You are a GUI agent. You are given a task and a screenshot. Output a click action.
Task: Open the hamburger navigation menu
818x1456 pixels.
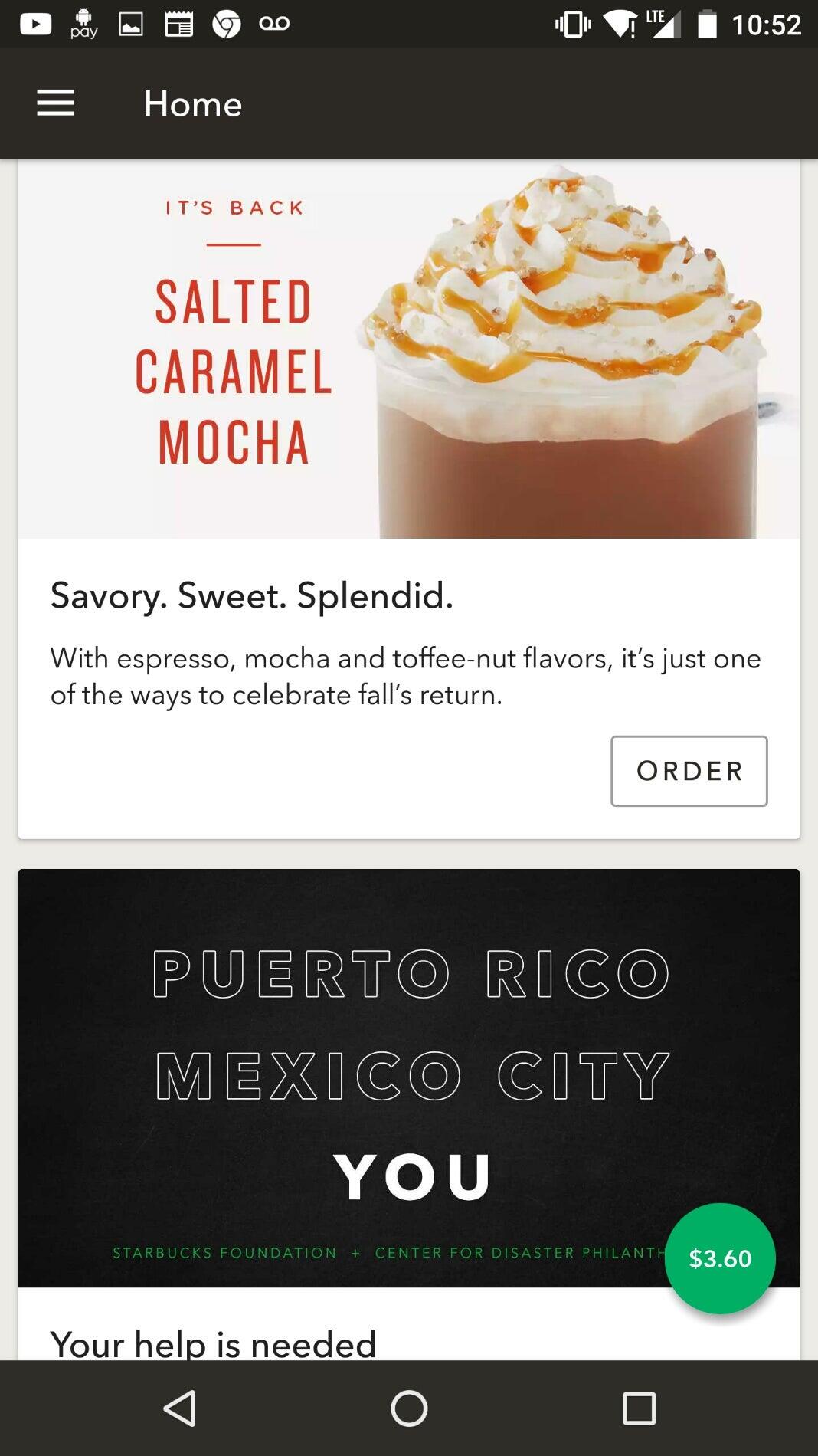click(56, 103)
